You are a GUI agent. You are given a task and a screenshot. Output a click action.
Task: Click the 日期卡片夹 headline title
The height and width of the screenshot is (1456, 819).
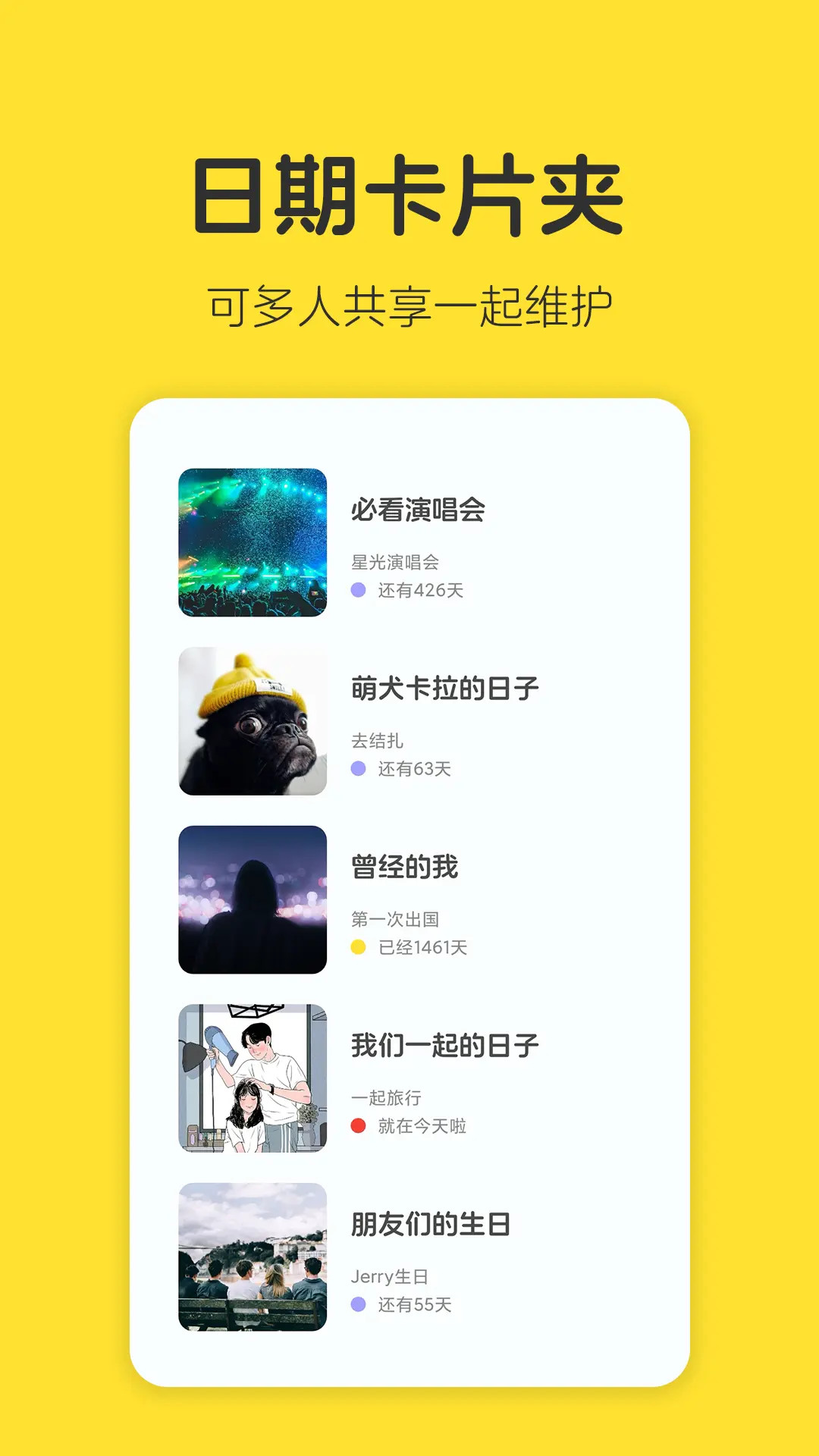click(x=409, y=192)
